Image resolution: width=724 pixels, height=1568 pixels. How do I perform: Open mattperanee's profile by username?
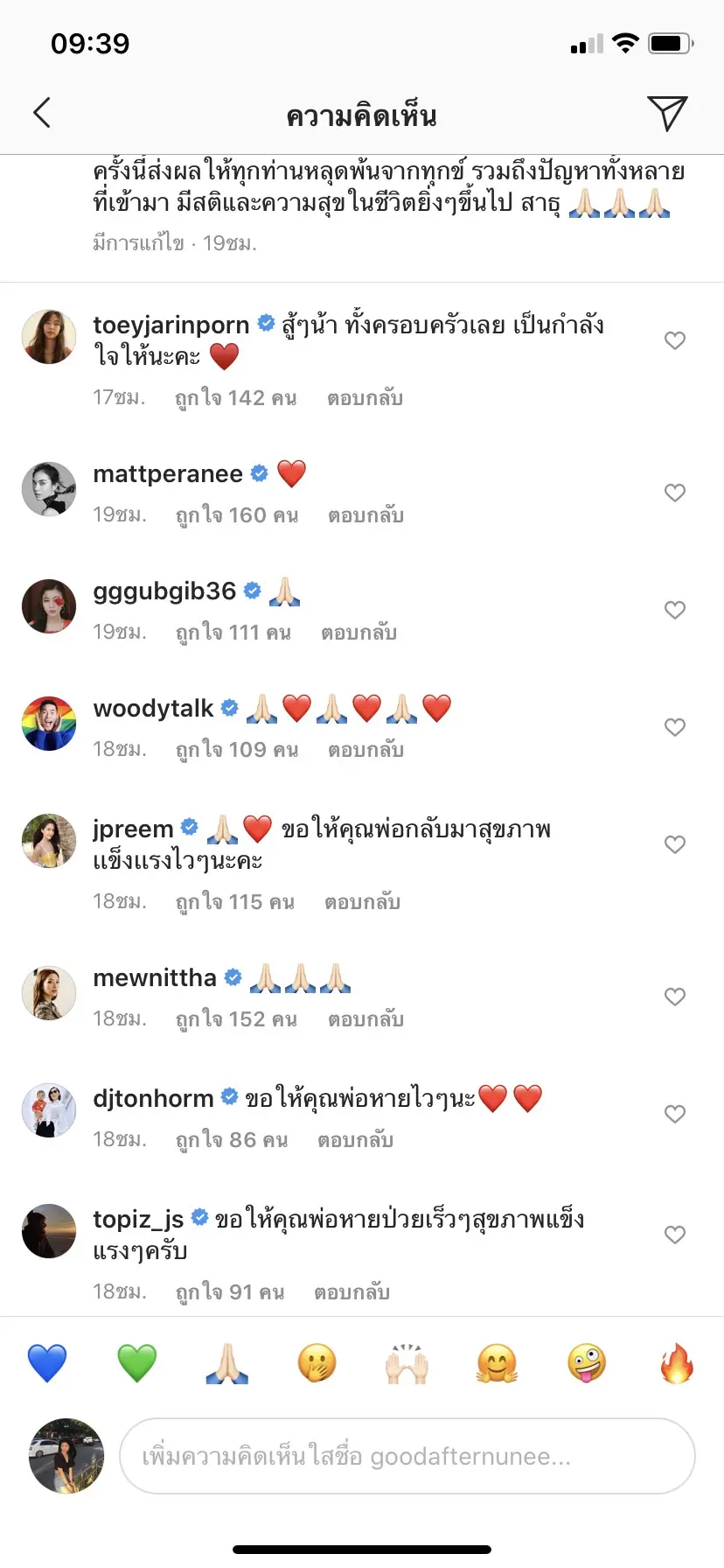(168, 474)
